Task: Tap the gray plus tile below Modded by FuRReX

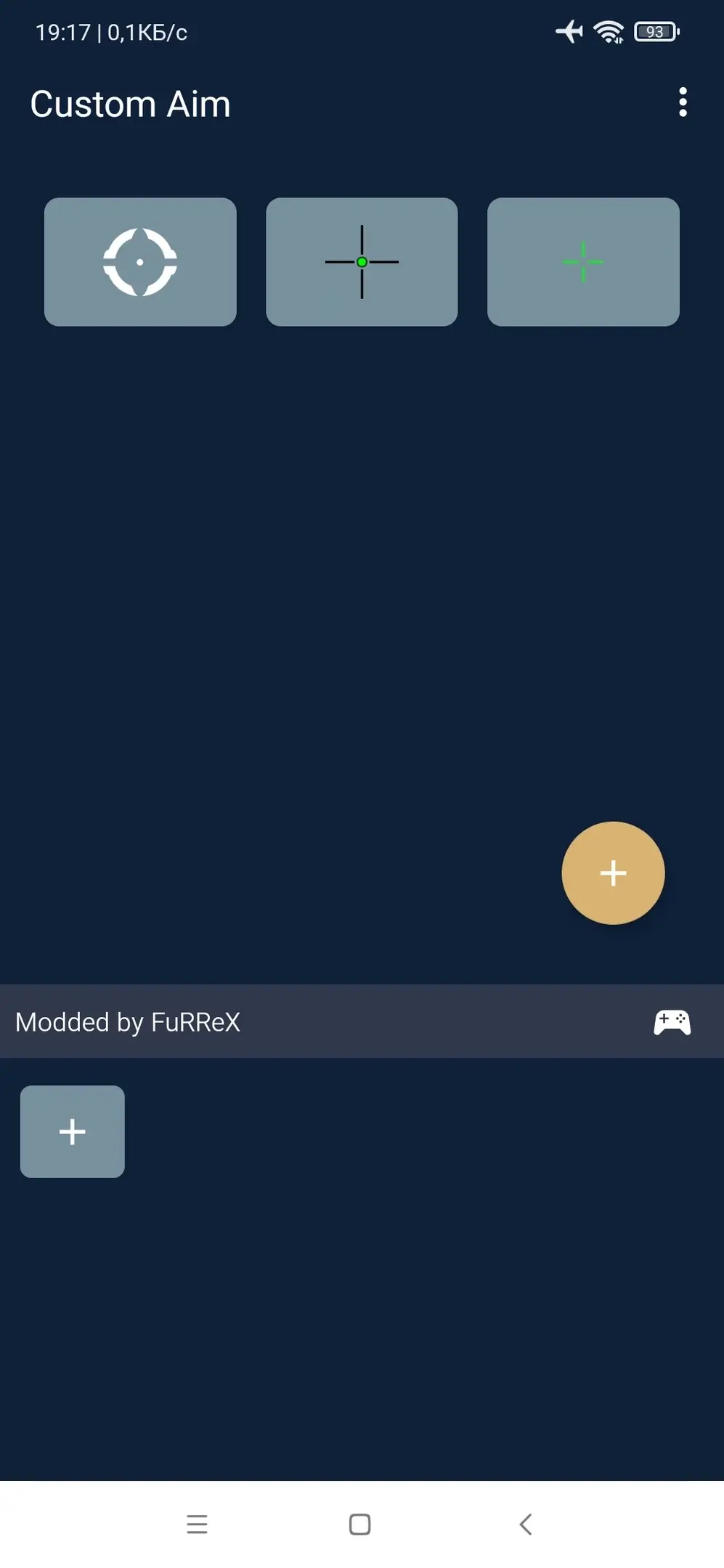Action: coord(73,1131)
